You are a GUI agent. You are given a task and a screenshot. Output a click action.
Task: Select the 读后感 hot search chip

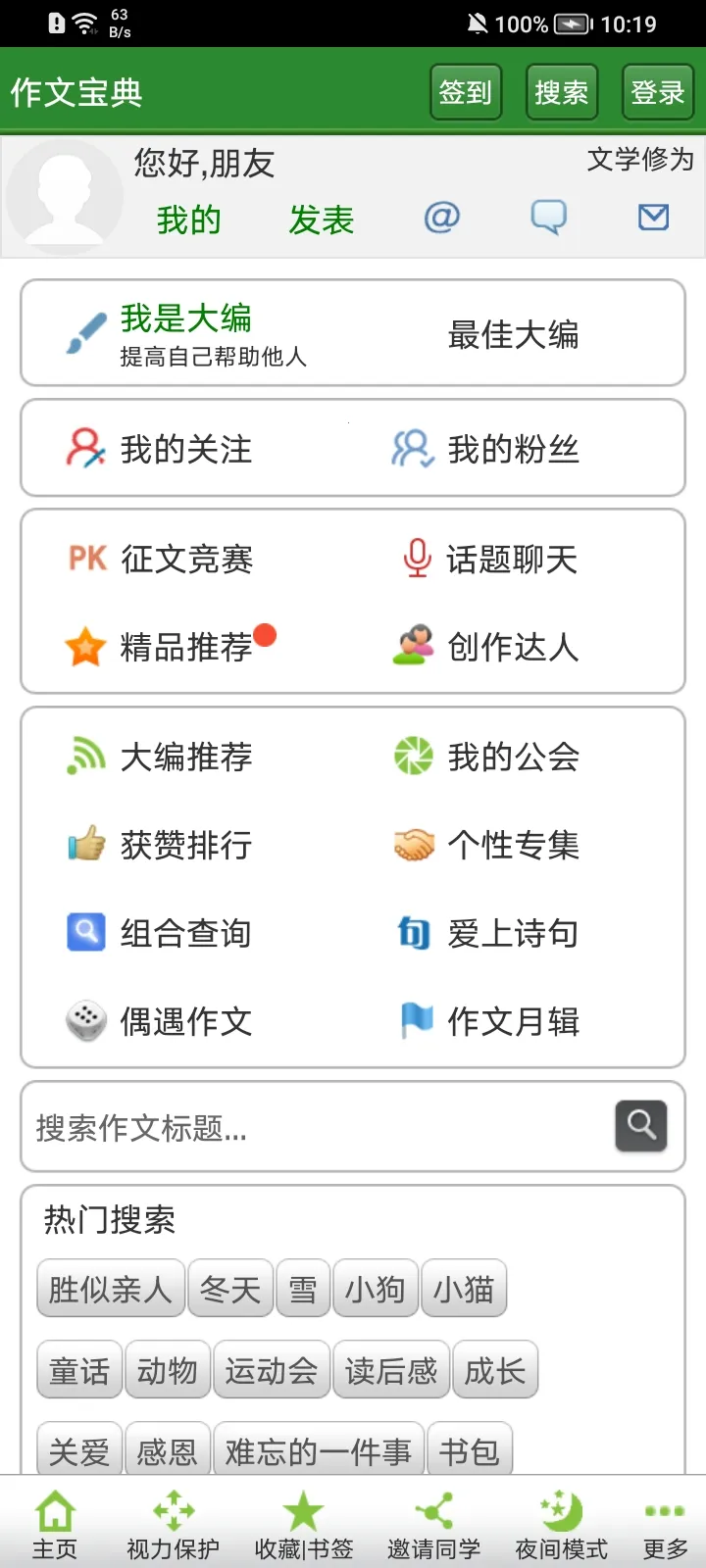391,1370
